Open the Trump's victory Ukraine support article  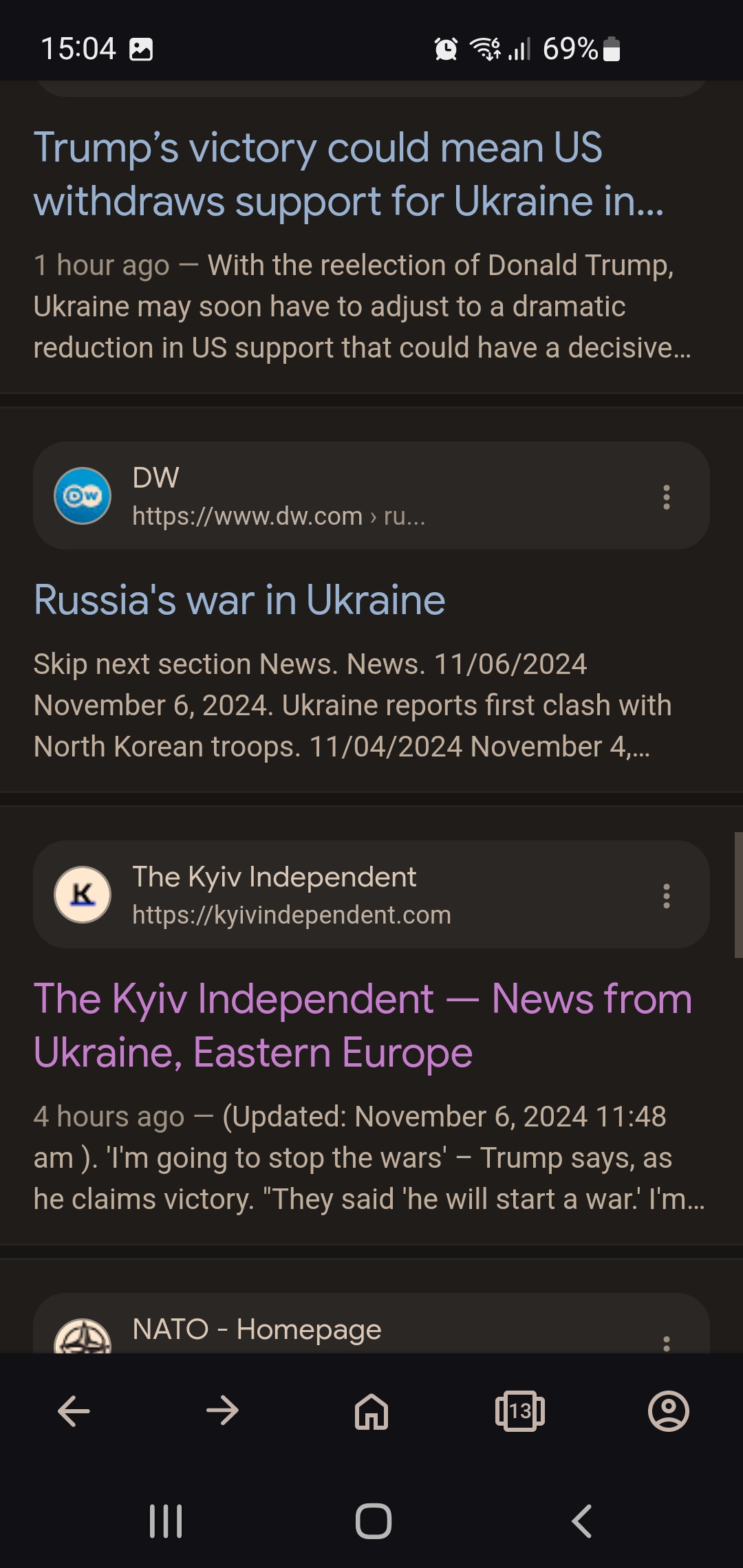tap(349, 174)
